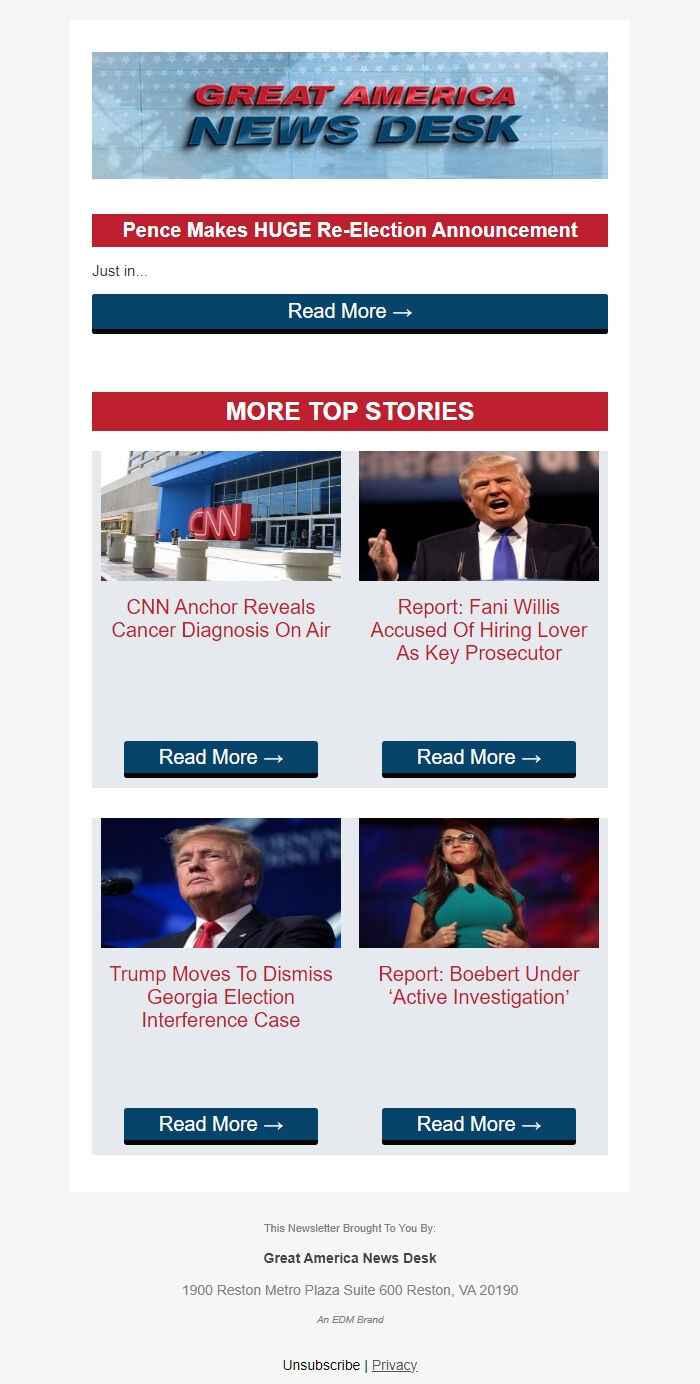The width and height of the screenshot is (700, 1384).
Task: Open the photo above the Fani Willis report
Action: tap(479, 516)
